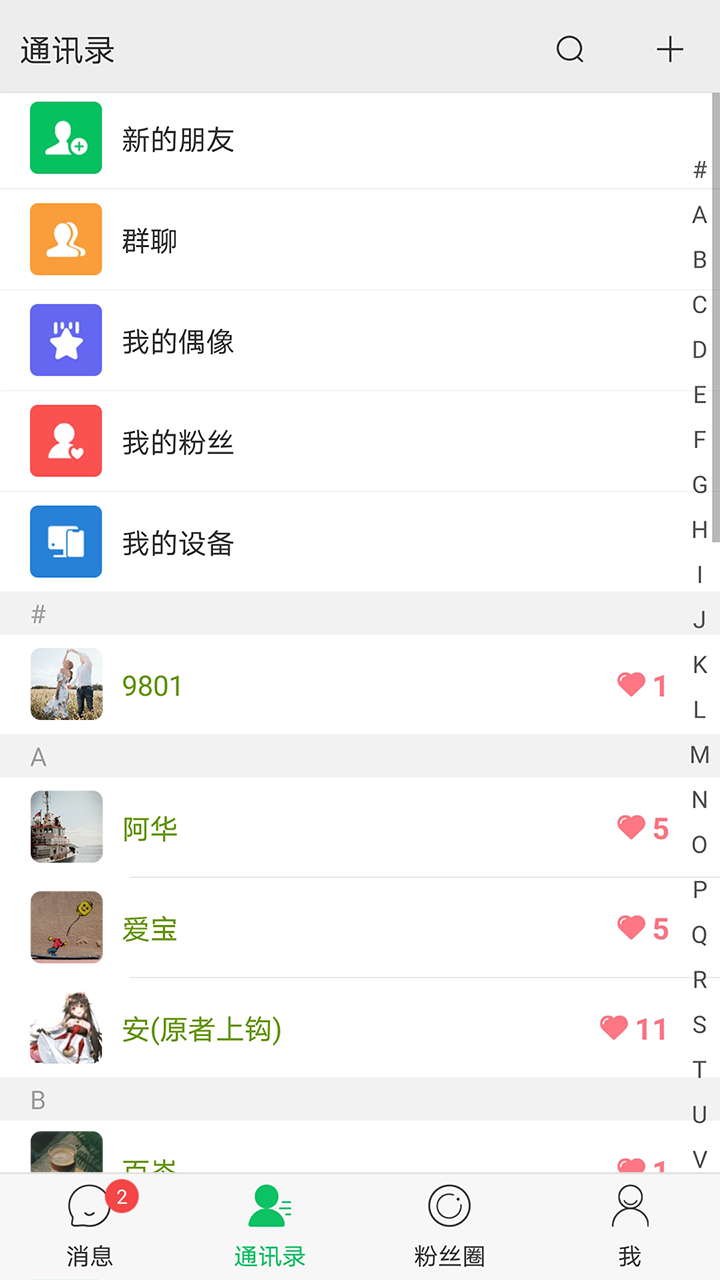720x1280 pixels.
Task: Toggle the heart like on 爱宝's row
Action: (630, 928)
